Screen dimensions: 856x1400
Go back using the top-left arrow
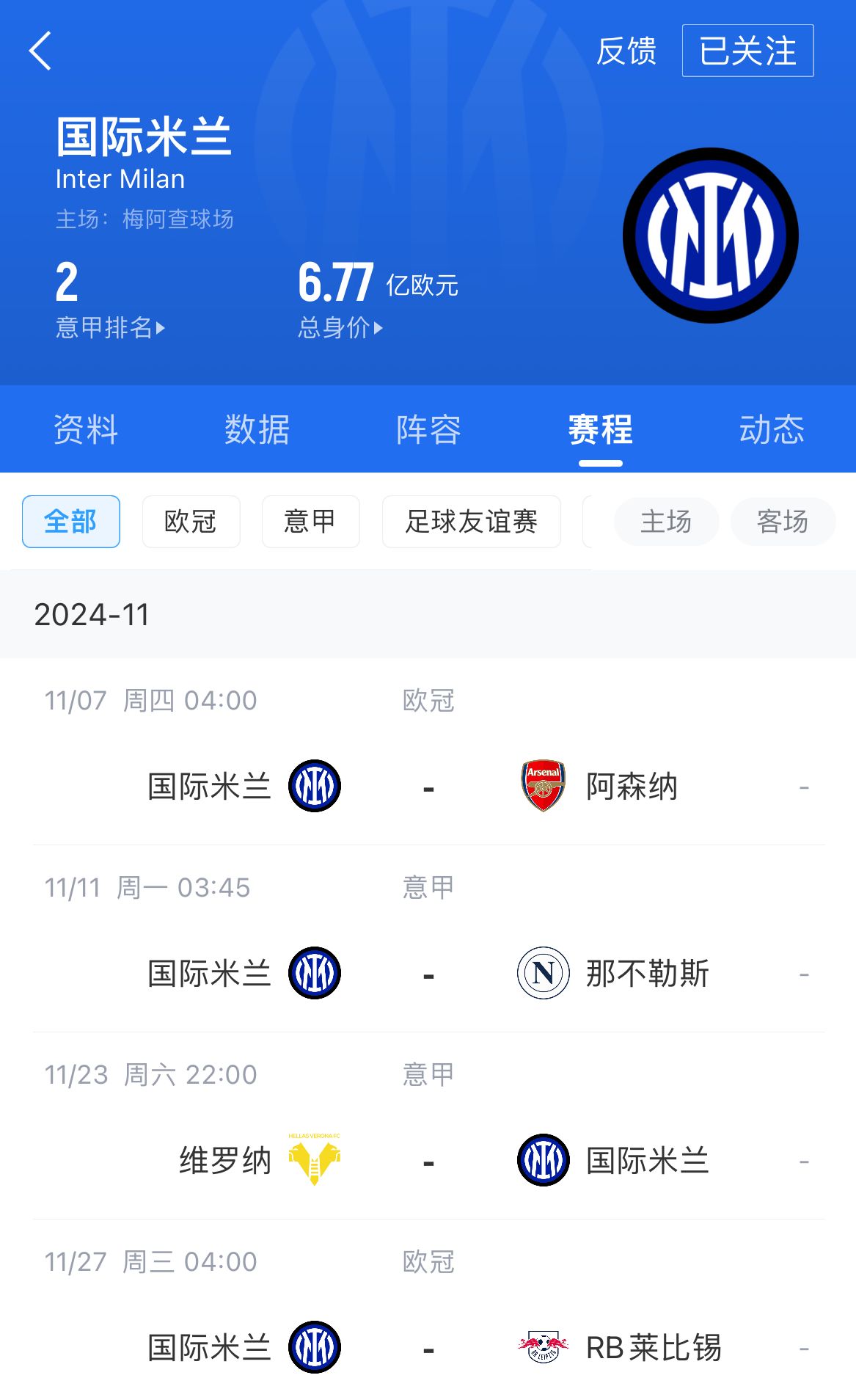point(40,51)
